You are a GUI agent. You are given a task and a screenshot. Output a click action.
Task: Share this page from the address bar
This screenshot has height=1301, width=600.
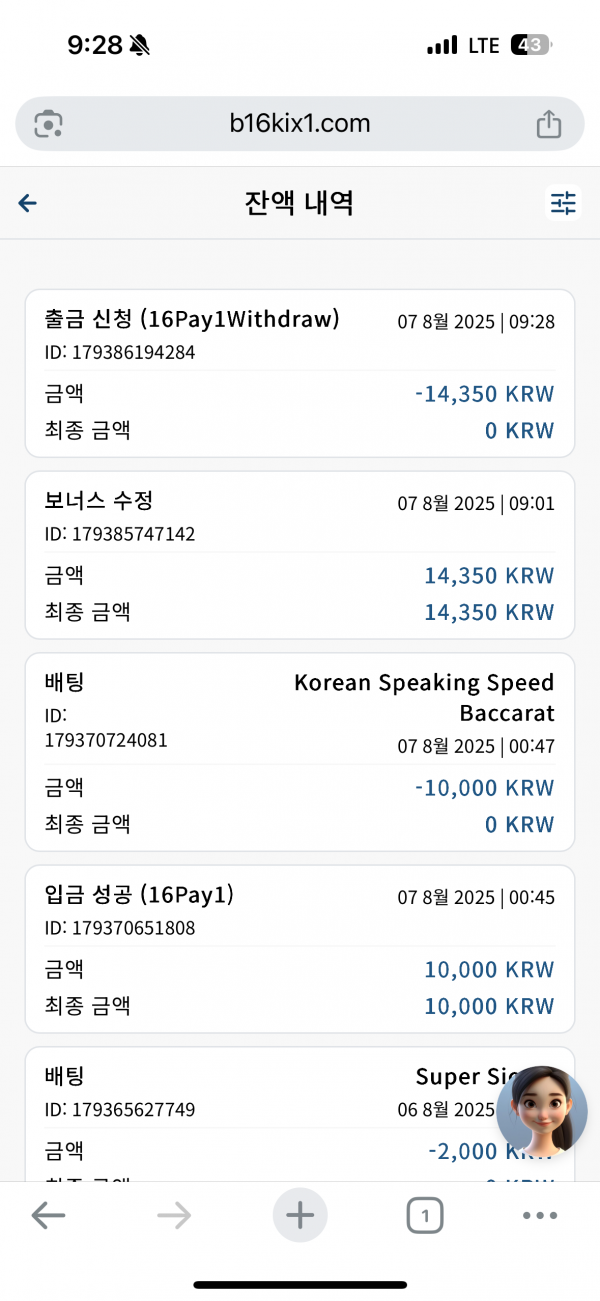548,124
